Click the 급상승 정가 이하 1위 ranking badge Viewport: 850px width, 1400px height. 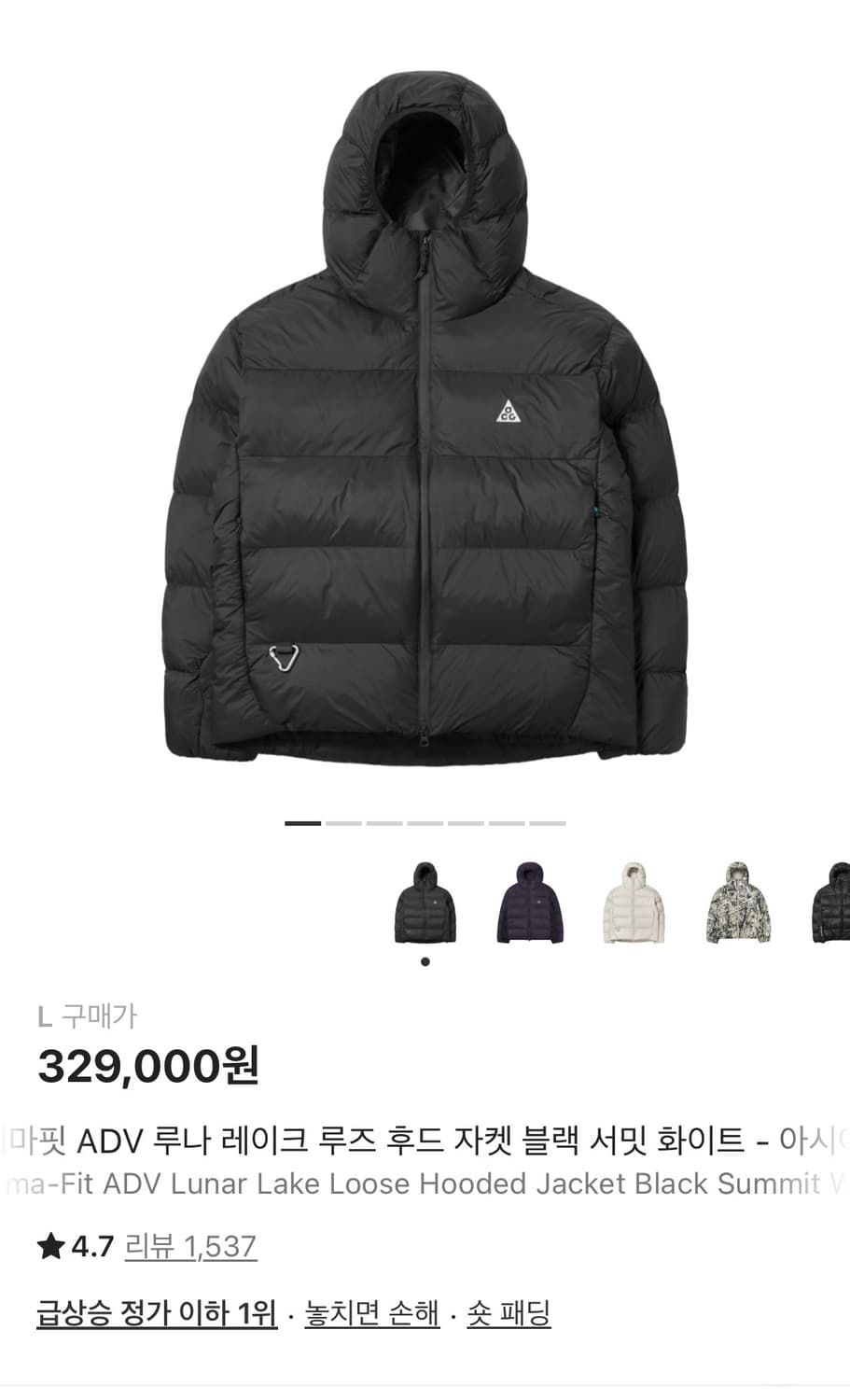point(155,1315)
